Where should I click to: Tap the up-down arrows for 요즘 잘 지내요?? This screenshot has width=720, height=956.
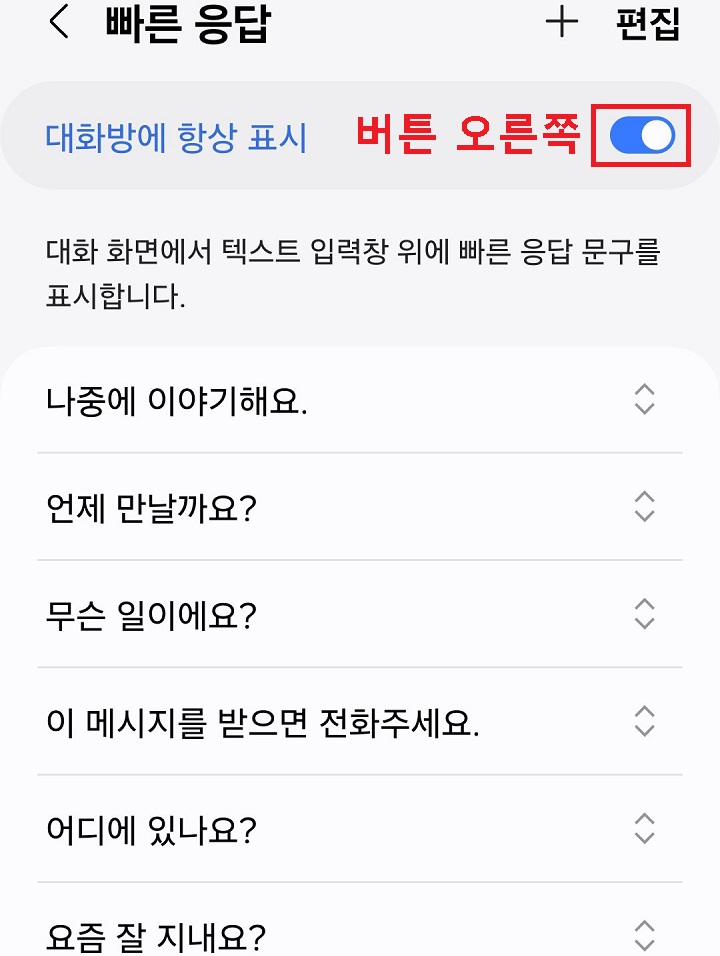(x=644, y=933)
